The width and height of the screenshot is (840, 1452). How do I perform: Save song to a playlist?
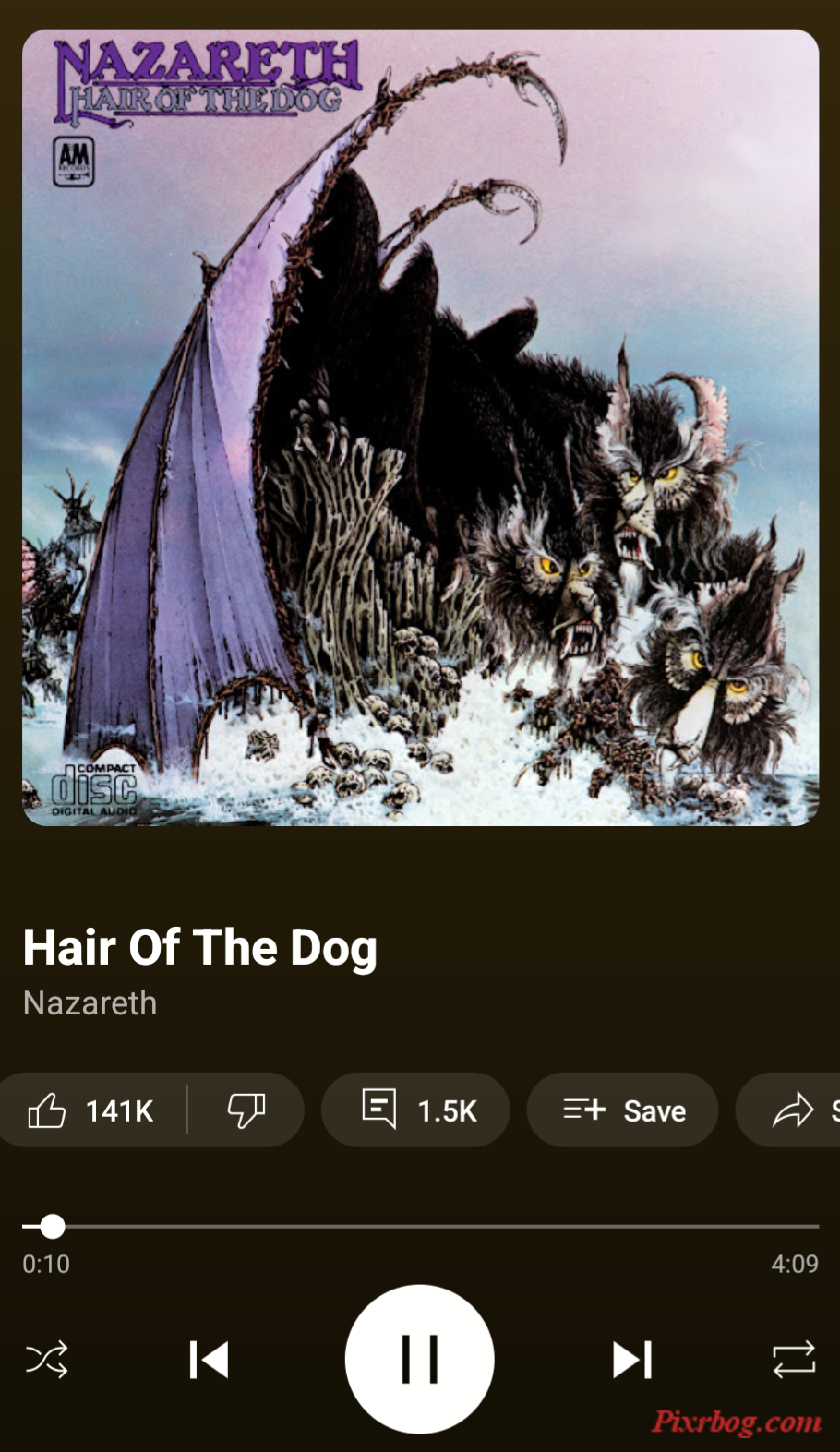point(623,1110)
